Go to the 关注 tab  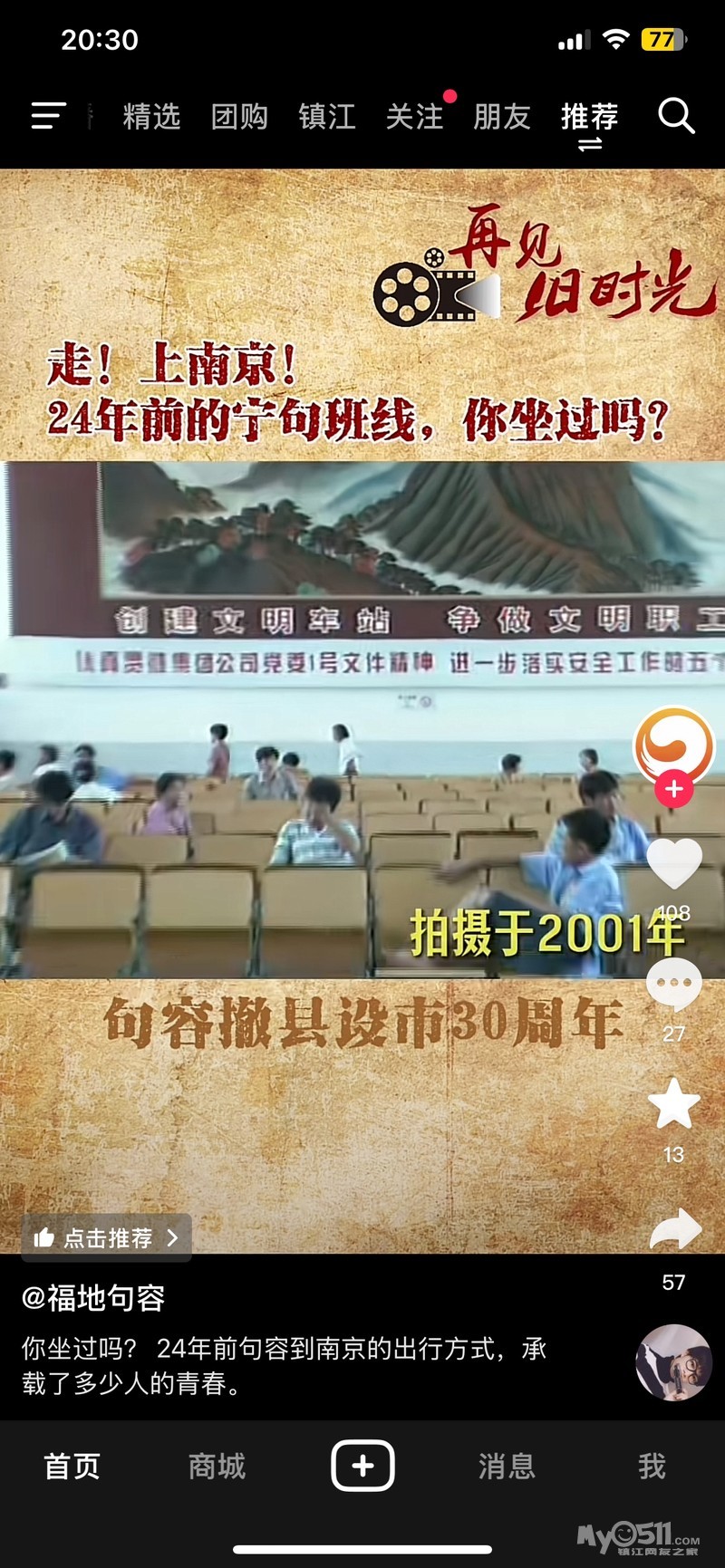tap(414, 117)
